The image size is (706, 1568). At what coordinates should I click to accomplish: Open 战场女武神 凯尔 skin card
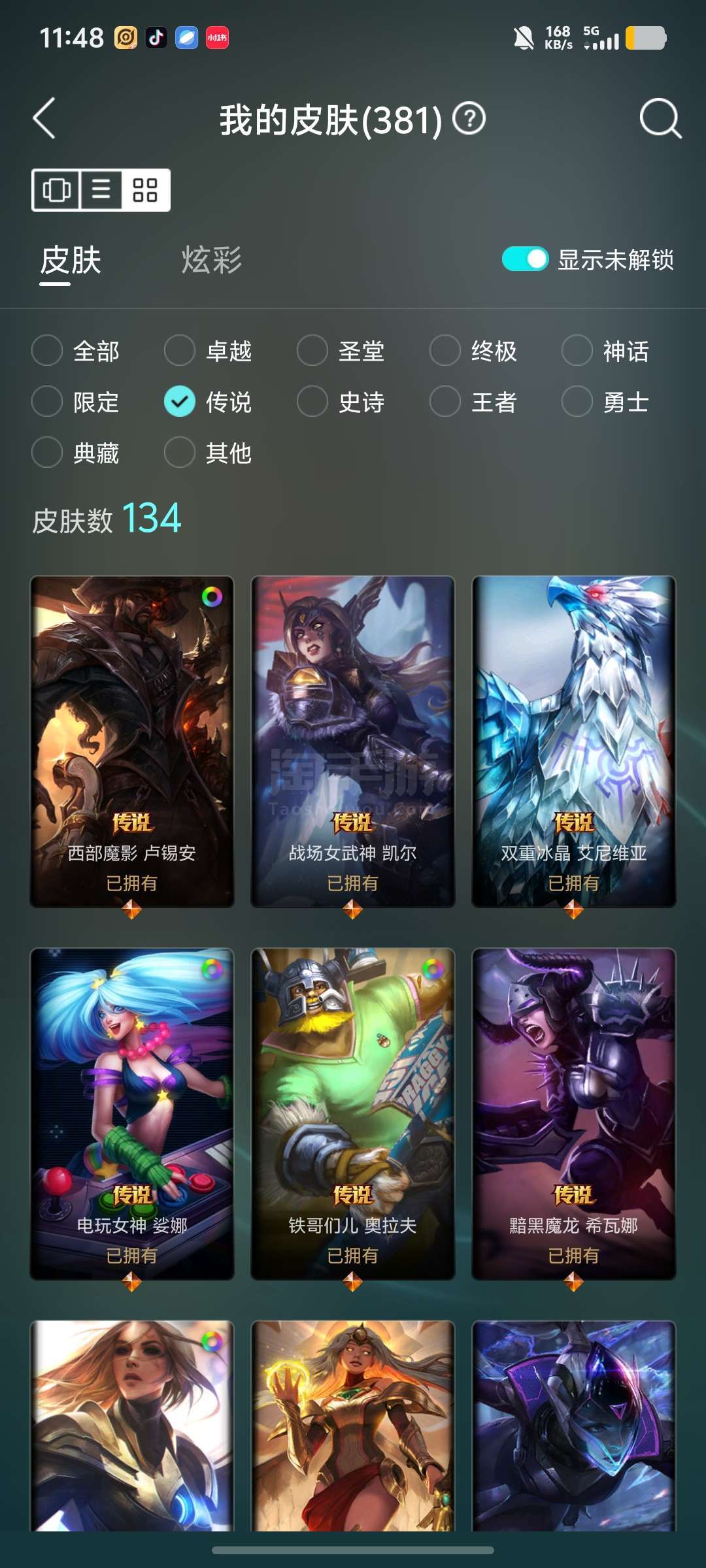pyautogui.click(x=353, y=742)
